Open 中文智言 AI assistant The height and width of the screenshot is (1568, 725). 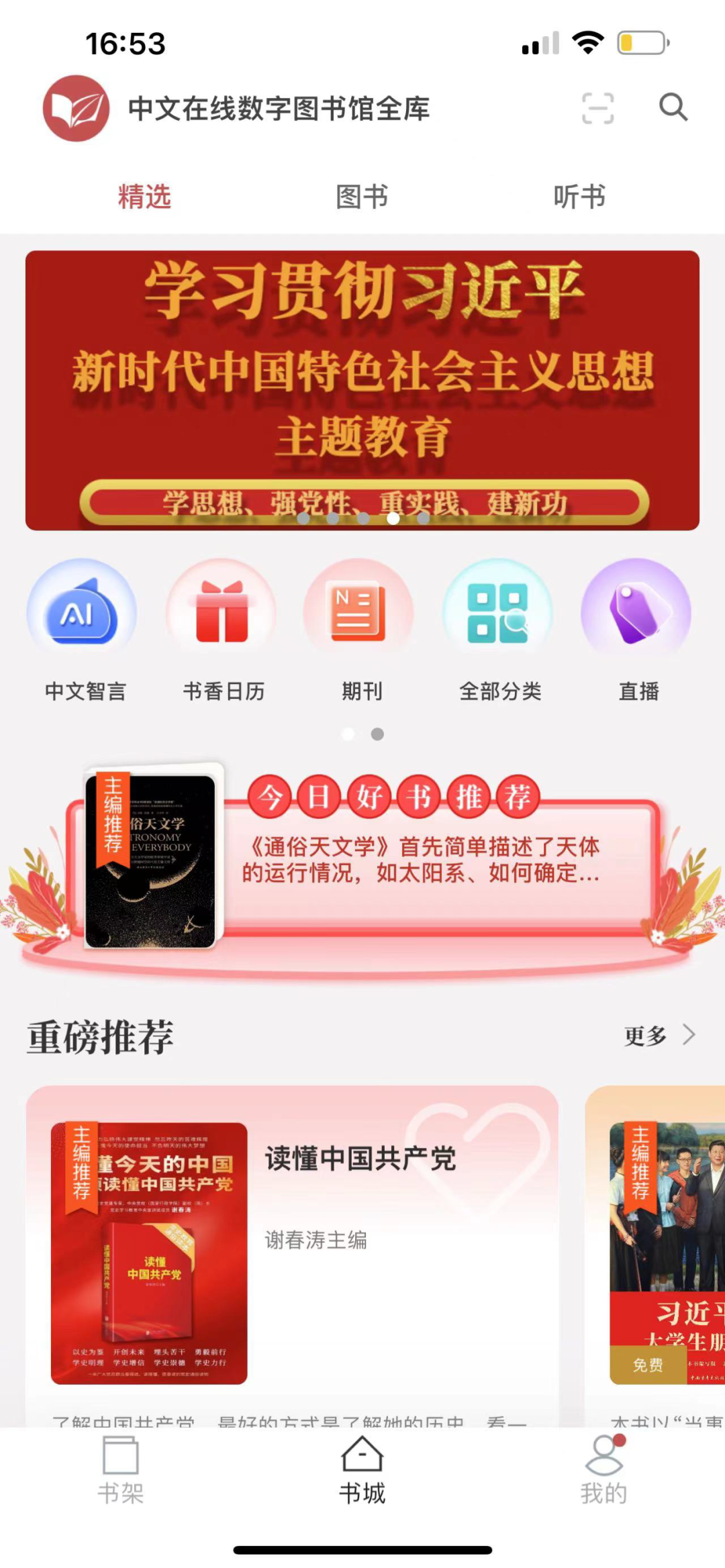point(83,630)
